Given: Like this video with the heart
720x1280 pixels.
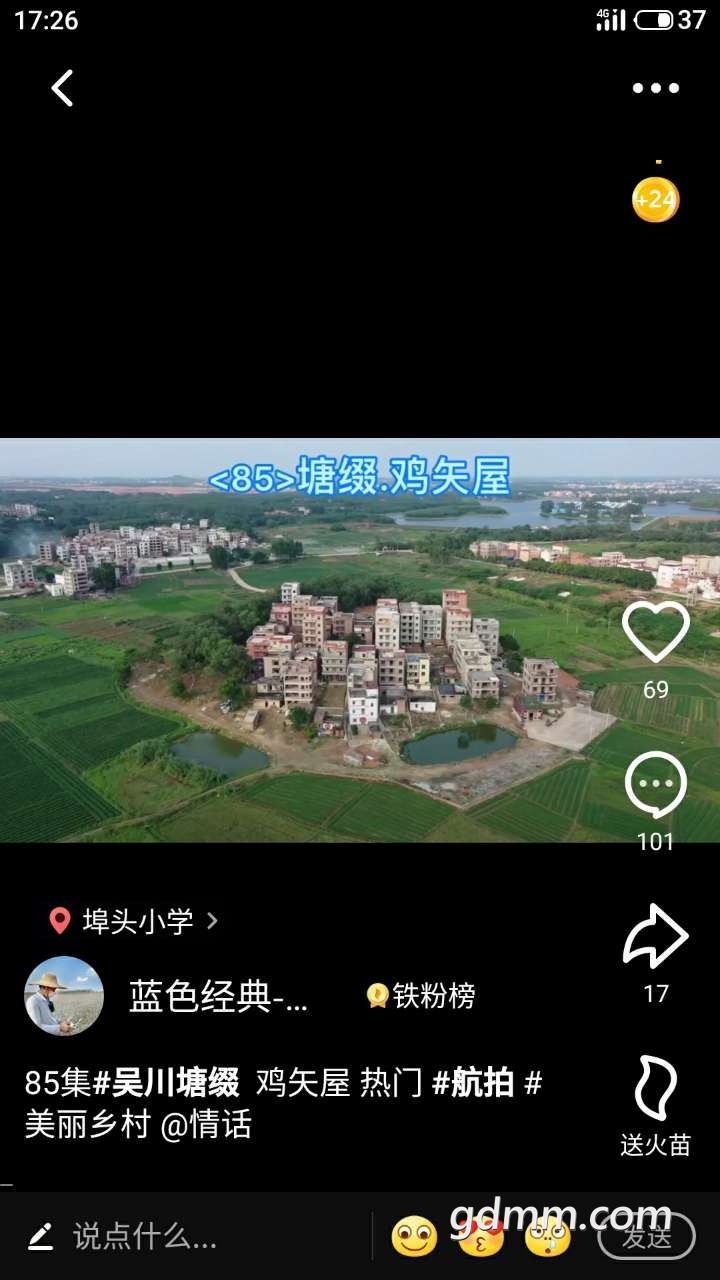Looking at the screenshot, I should 655,633.
